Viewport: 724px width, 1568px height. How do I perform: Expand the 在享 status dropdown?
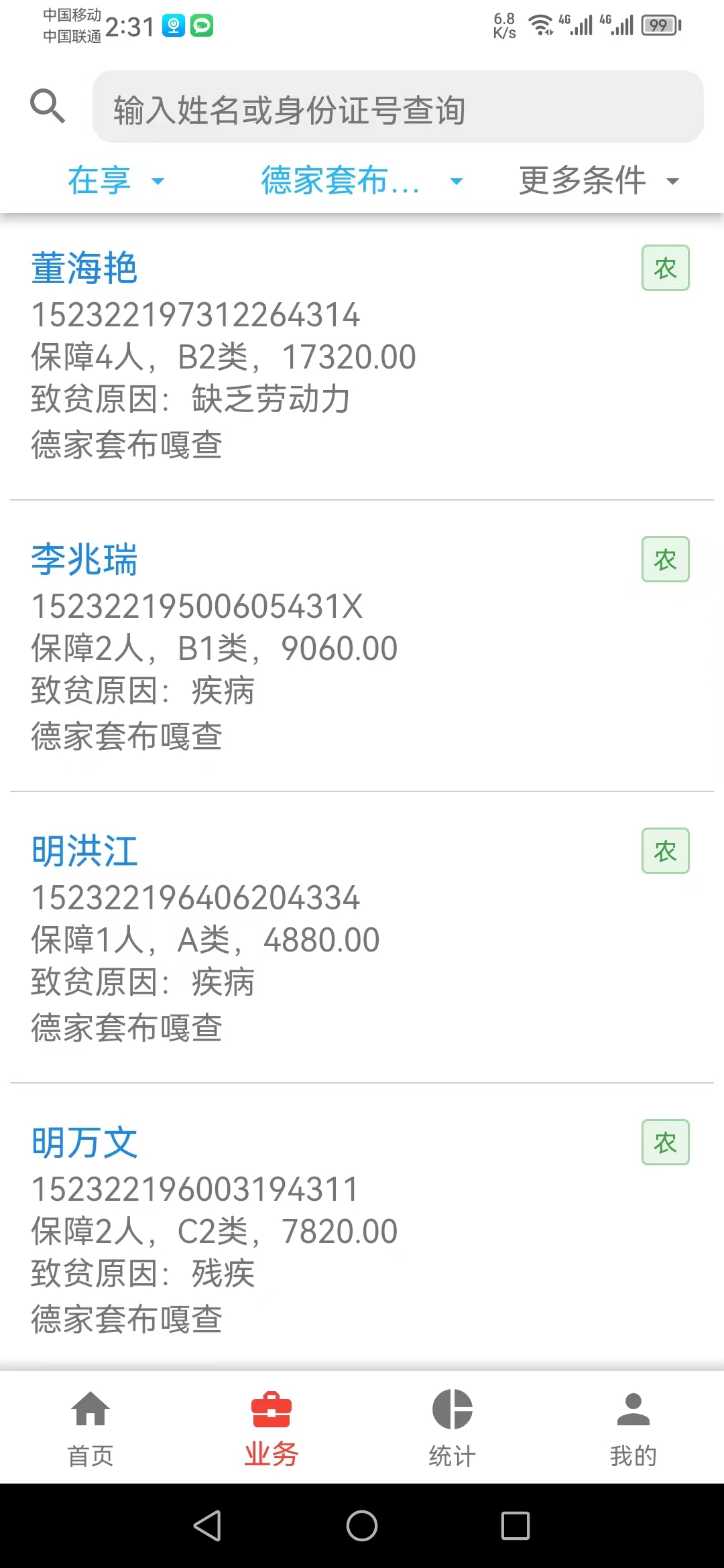[116, 181]
